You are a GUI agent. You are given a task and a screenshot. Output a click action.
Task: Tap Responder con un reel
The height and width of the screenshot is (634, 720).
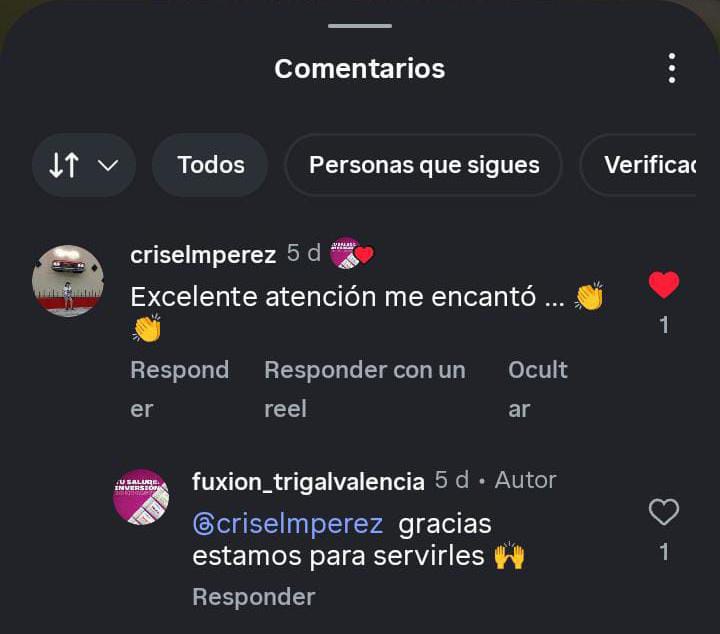coord(364,388)
